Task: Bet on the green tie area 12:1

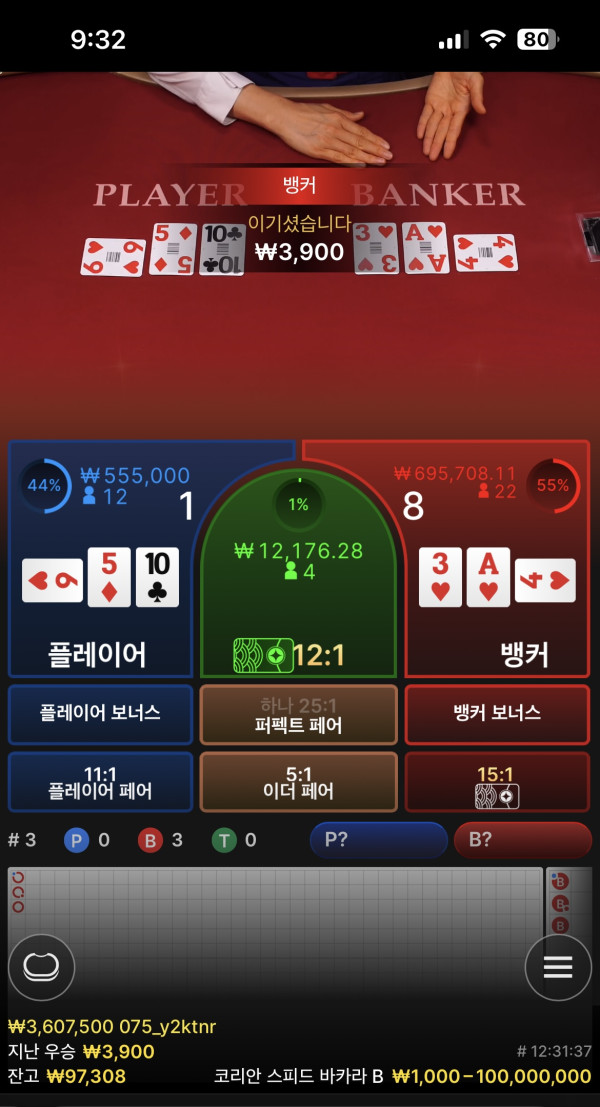Action: 298,600
